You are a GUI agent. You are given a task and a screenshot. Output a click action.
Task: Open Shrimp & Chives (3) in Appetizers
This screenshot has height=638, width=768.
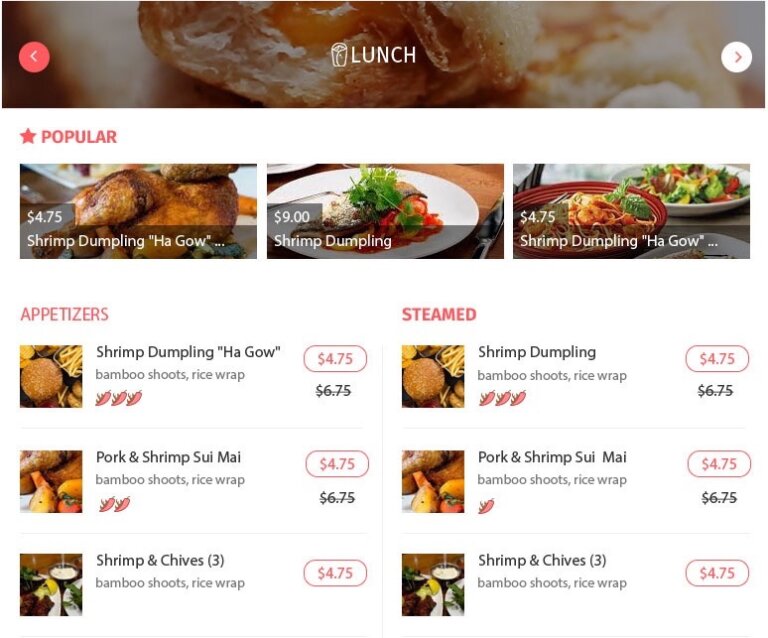pyautogui.click(x=160, y=560)
